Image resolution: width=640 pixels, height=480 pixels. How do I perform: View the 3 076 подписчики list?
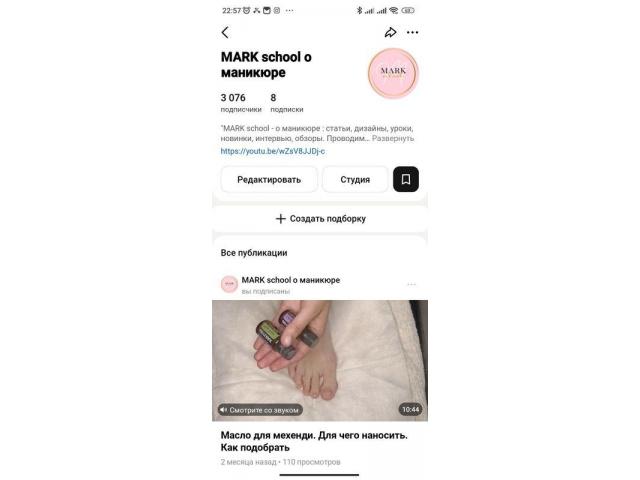point(240,103)
